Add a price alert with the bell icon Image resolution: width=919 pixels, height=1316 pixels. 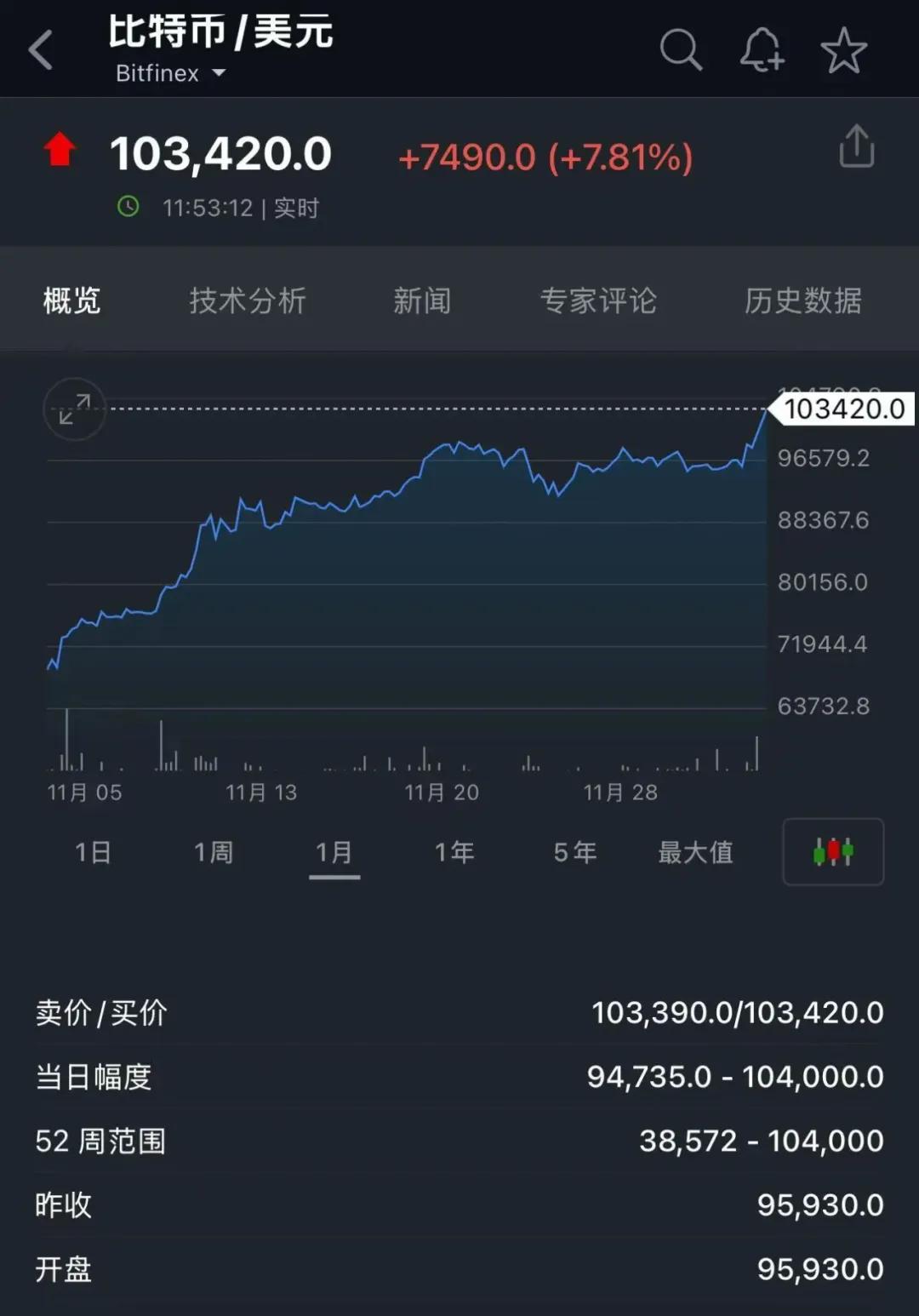761,49
